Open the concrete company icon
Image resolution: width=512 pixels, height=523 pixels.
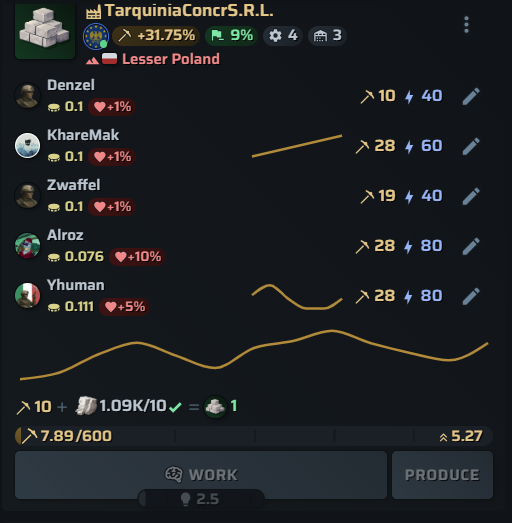pos(45,31)
